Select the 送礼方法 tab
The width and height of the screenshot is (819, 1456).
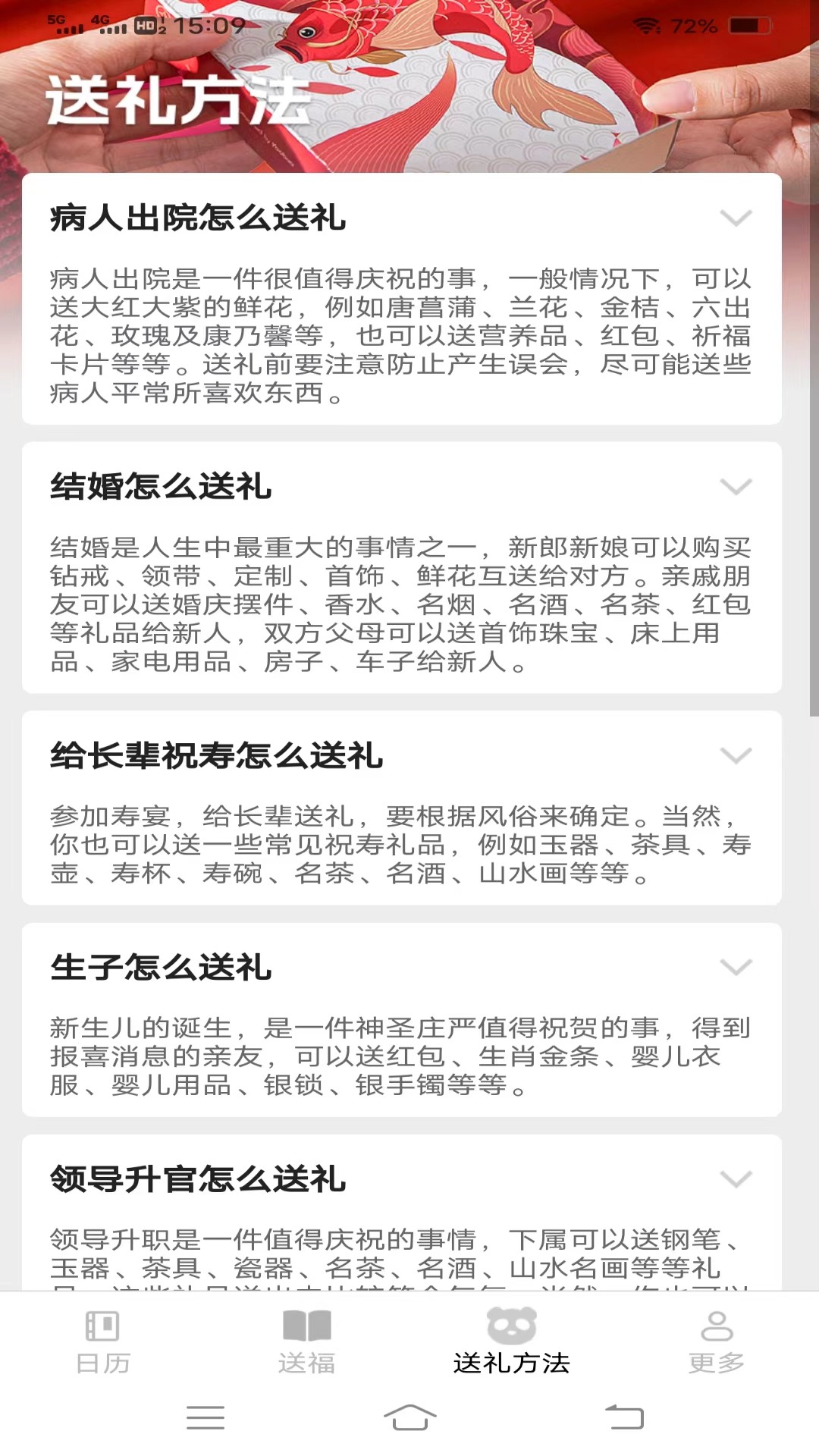click(511, 1342)
